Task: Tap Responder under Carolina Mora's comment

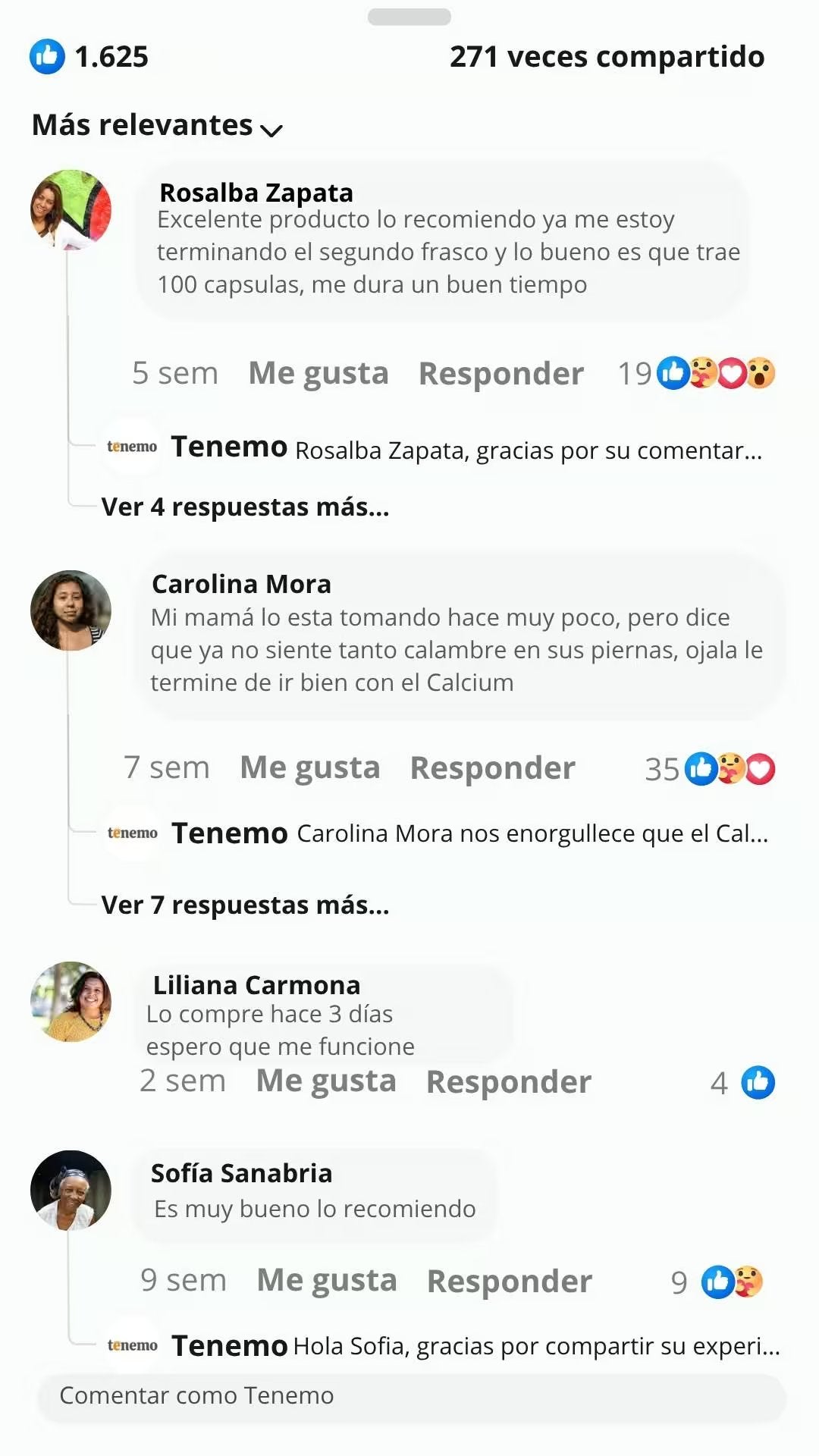Action: point(492,767)
